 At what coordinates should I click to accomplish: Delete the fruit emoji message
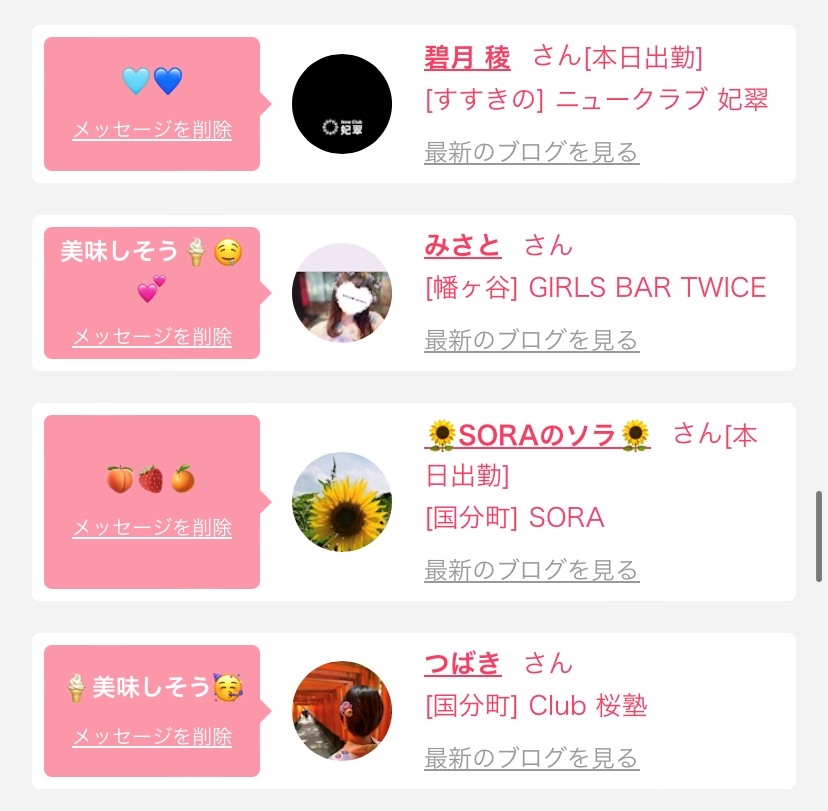[x=152, y=527]
